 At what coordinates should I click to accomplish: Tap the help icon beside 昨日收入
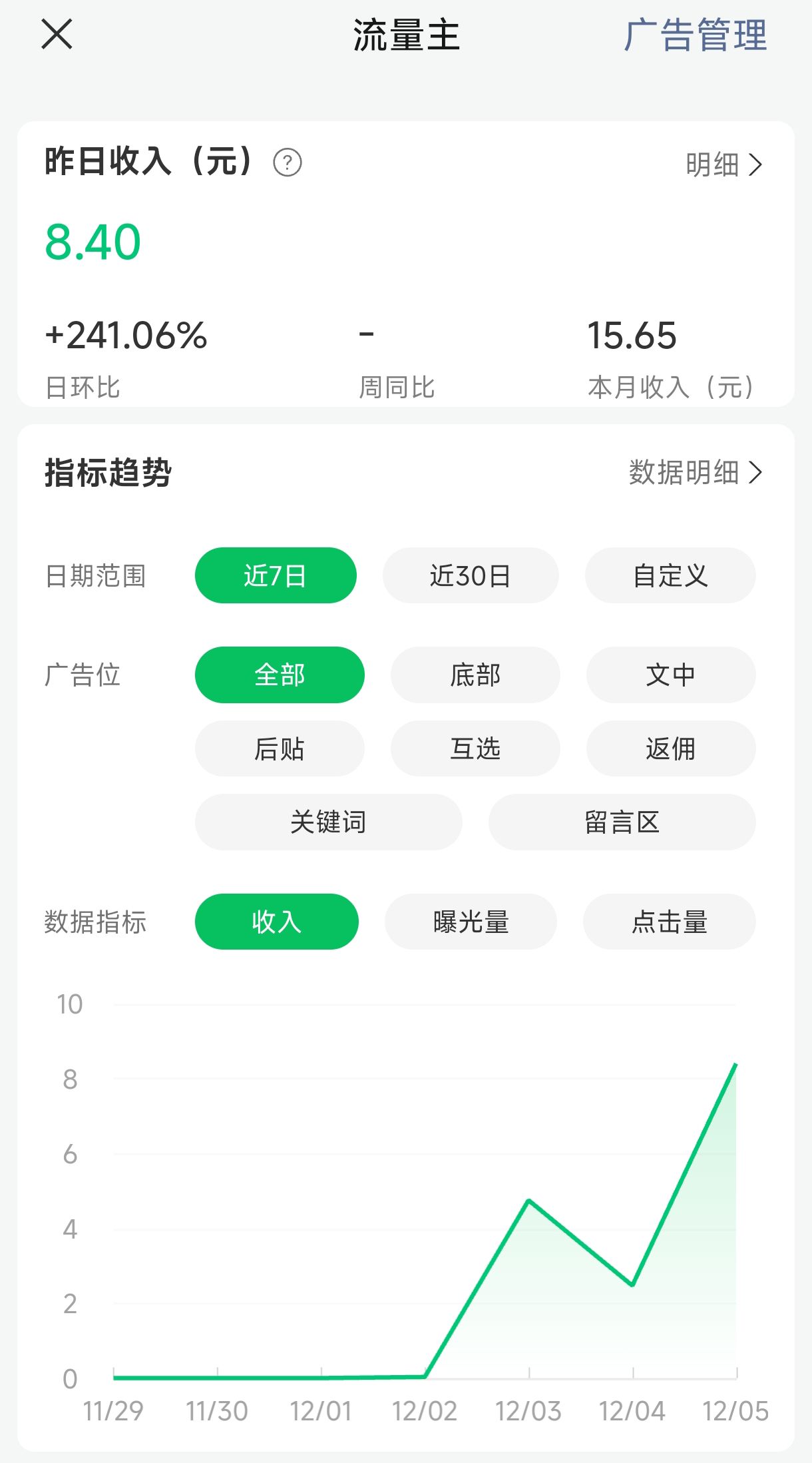coord(288,162)
